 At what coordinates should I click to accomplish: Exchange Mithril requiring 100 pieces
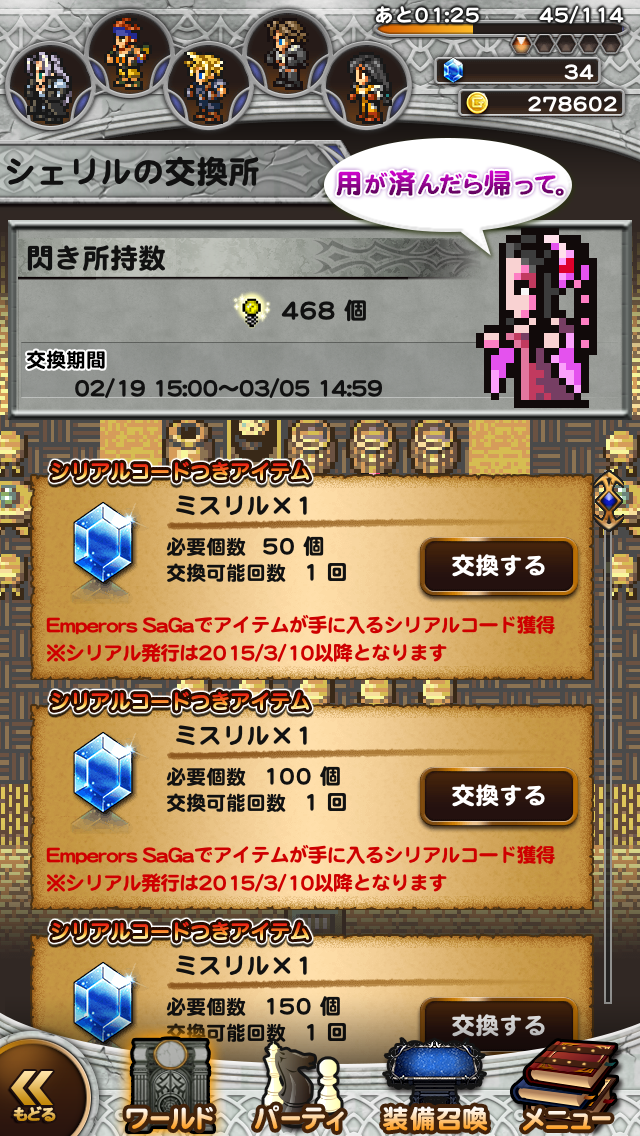pos(498,796)
